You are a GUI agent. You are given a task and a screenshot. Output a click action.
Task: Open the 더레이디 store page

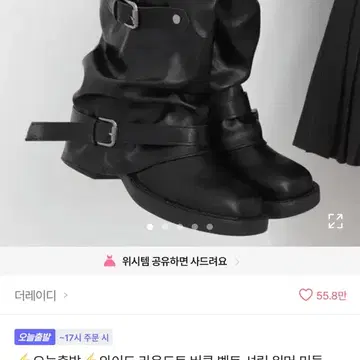coord(41,295)
